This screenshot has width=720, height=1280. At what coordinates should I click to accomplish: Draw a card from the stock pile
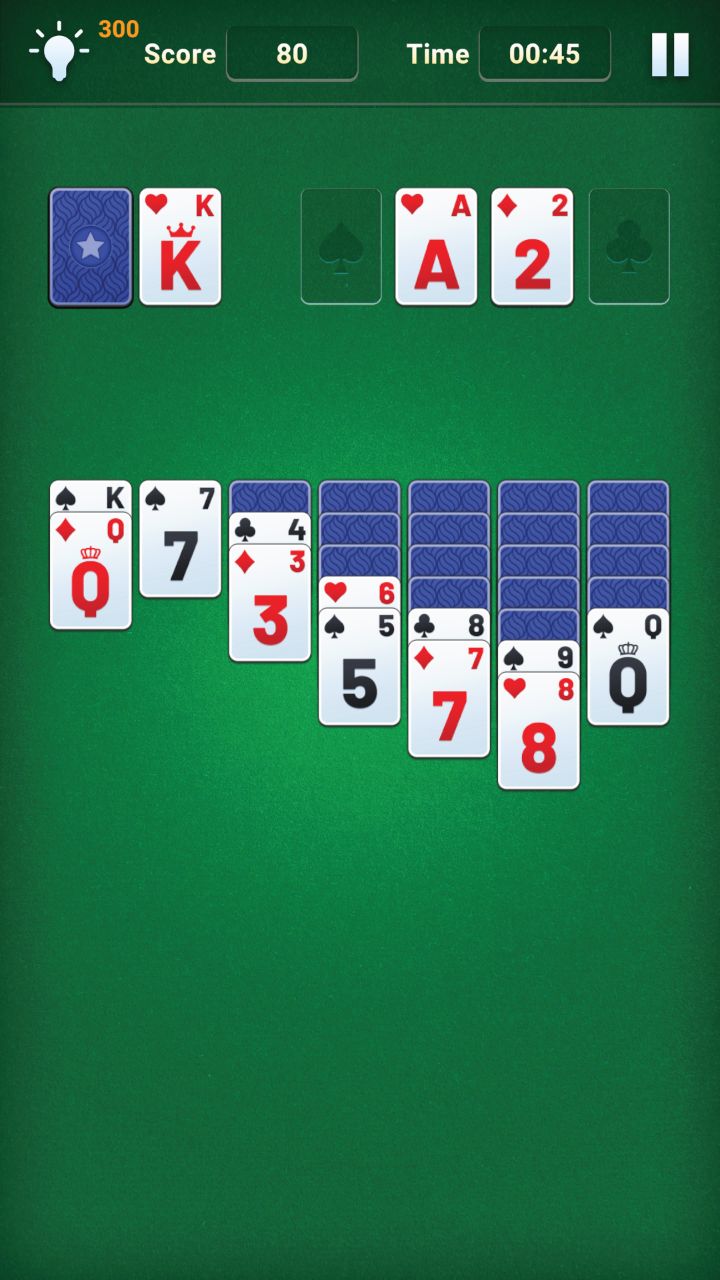pyautogui.click(x=91, y=246)
